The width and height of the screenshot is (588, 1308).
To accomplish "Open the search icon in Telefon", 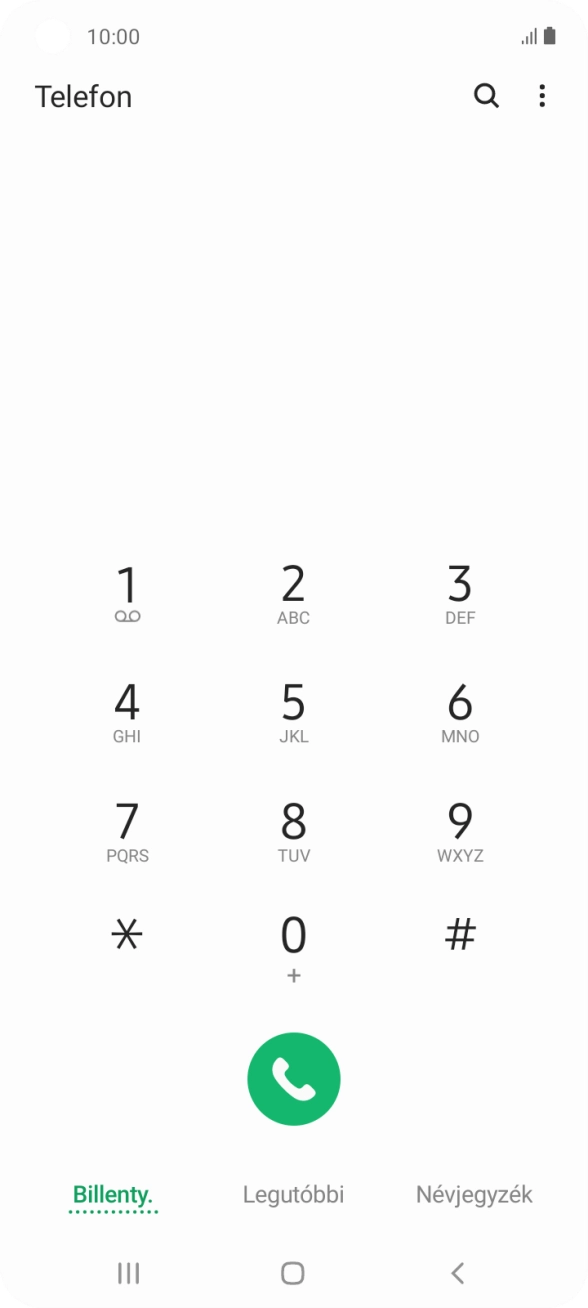I will click(486, 96).
